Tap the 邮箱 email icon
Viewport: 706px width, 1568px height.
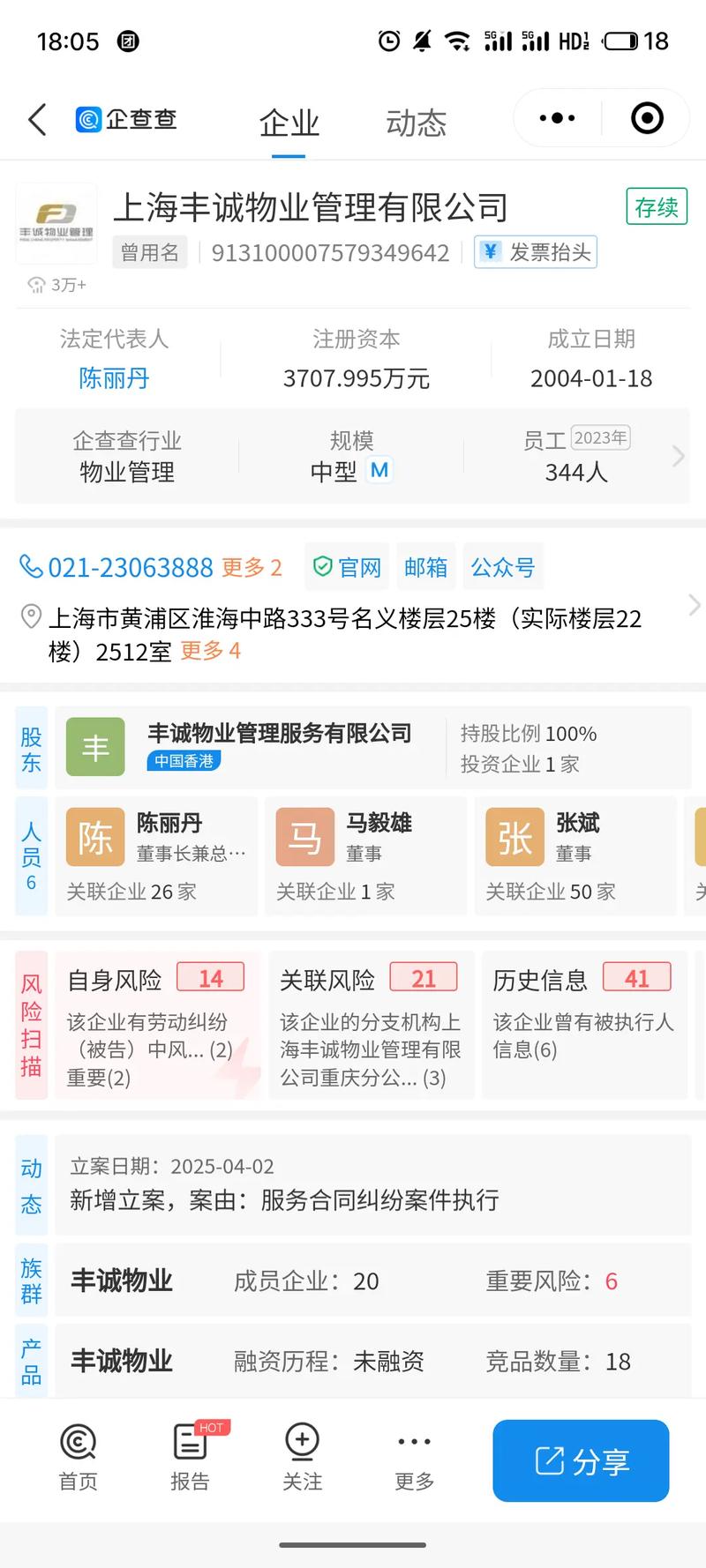coord(426,566)
